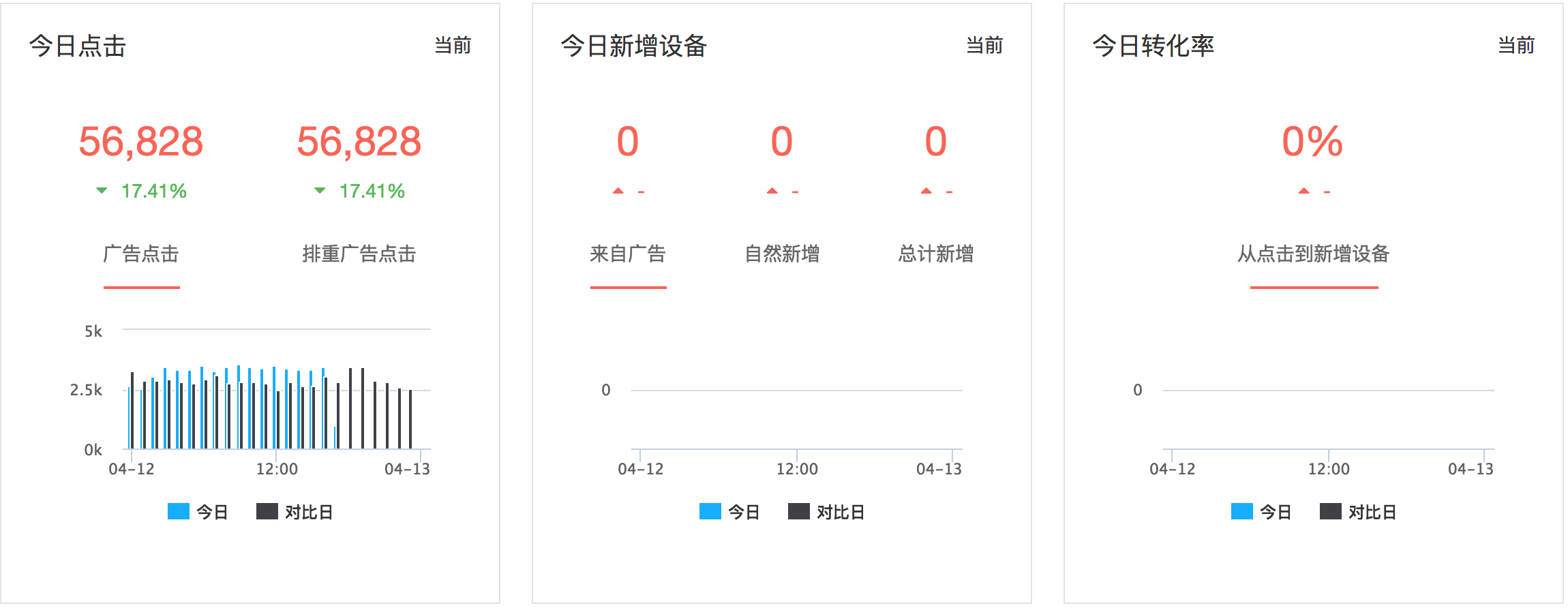Switch to the 自然新增 tab

tap(781, 254)
